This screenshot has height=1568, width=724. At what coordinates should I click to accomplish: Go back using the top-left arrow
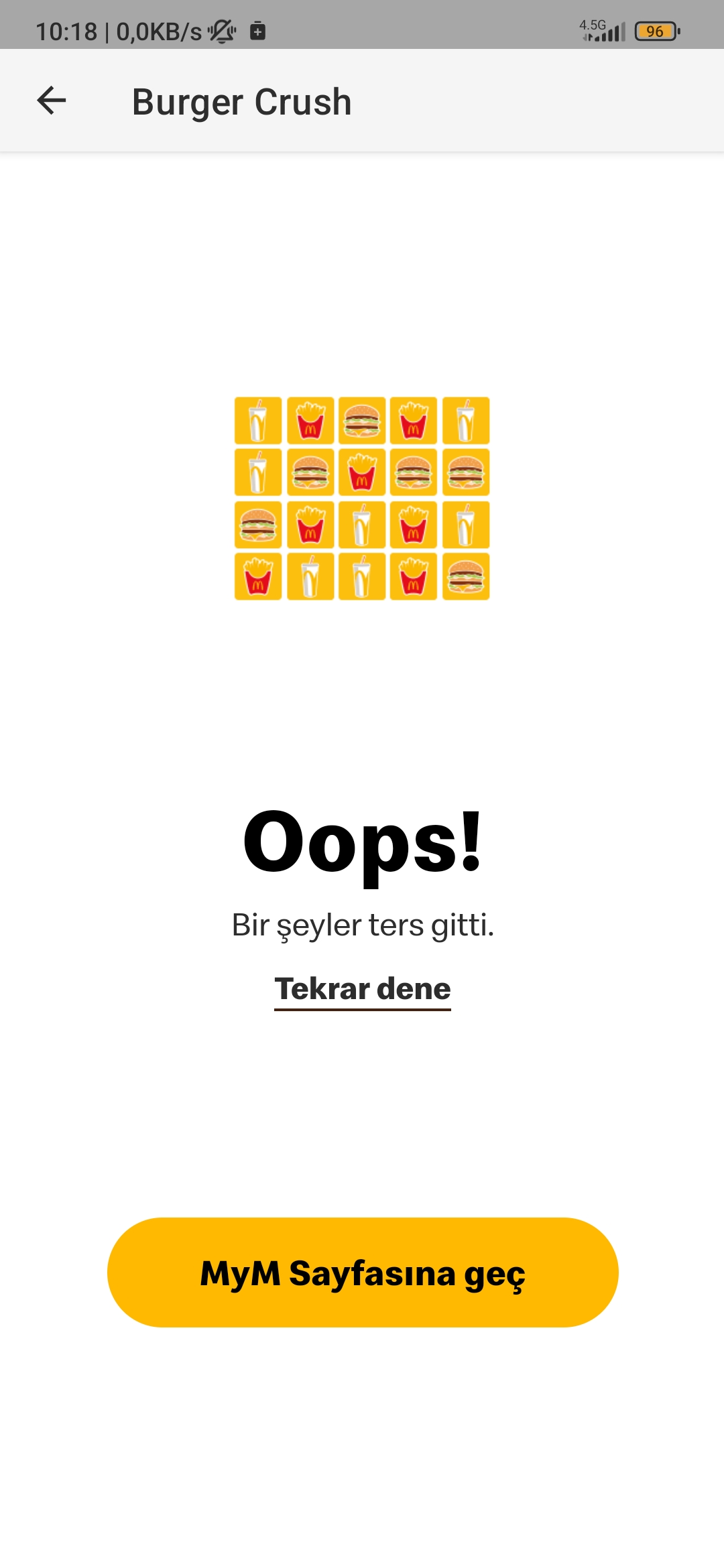tap(52, 101)
